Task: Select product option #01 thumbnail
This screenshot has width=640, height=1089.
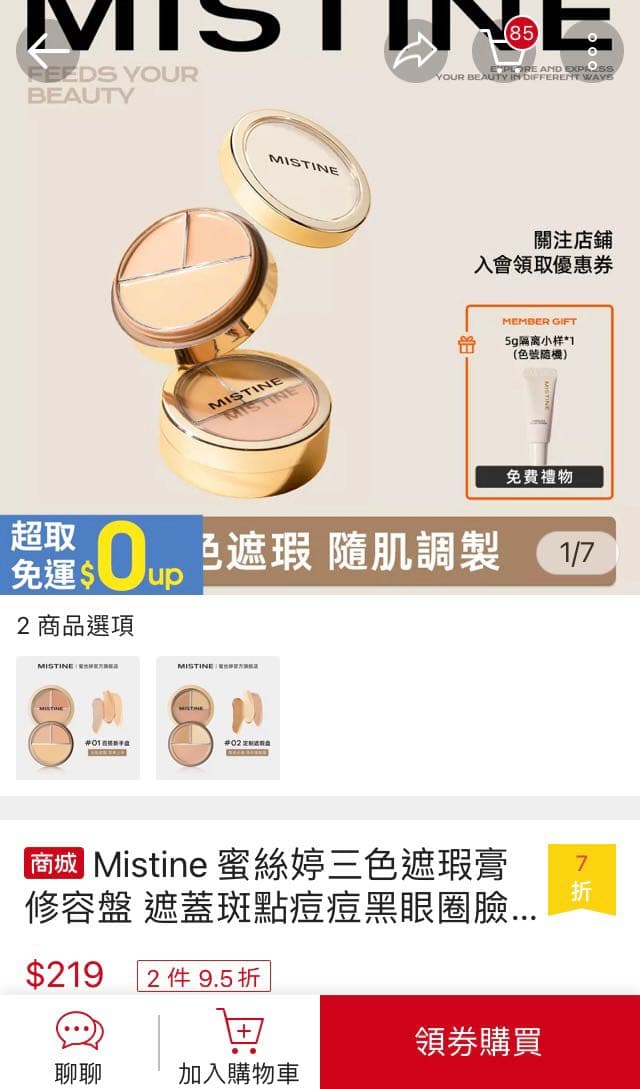Action: tap(78, 717)
